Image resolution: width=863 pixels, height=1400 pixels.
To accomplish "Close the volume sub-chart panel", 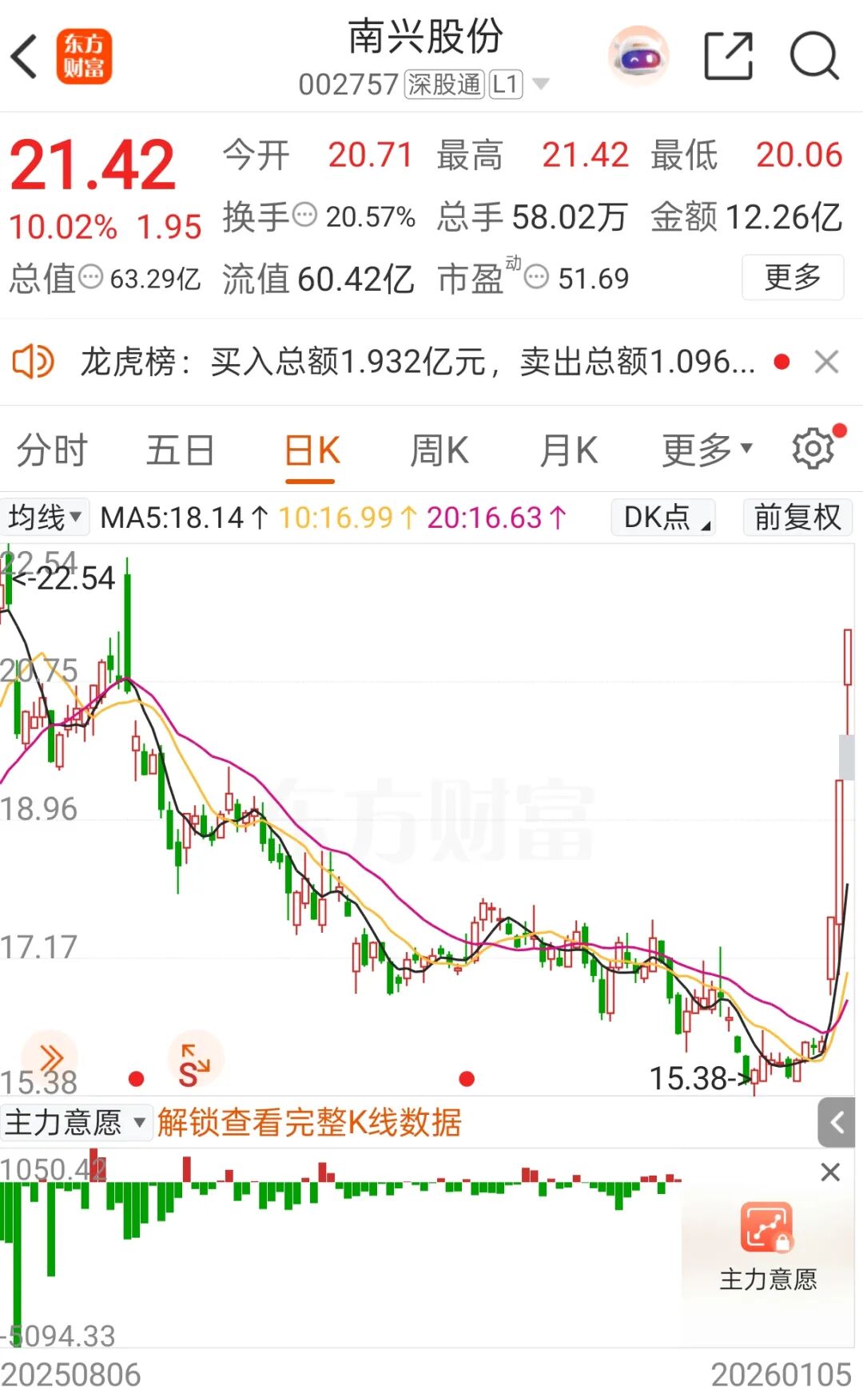I will (830, 1172).
